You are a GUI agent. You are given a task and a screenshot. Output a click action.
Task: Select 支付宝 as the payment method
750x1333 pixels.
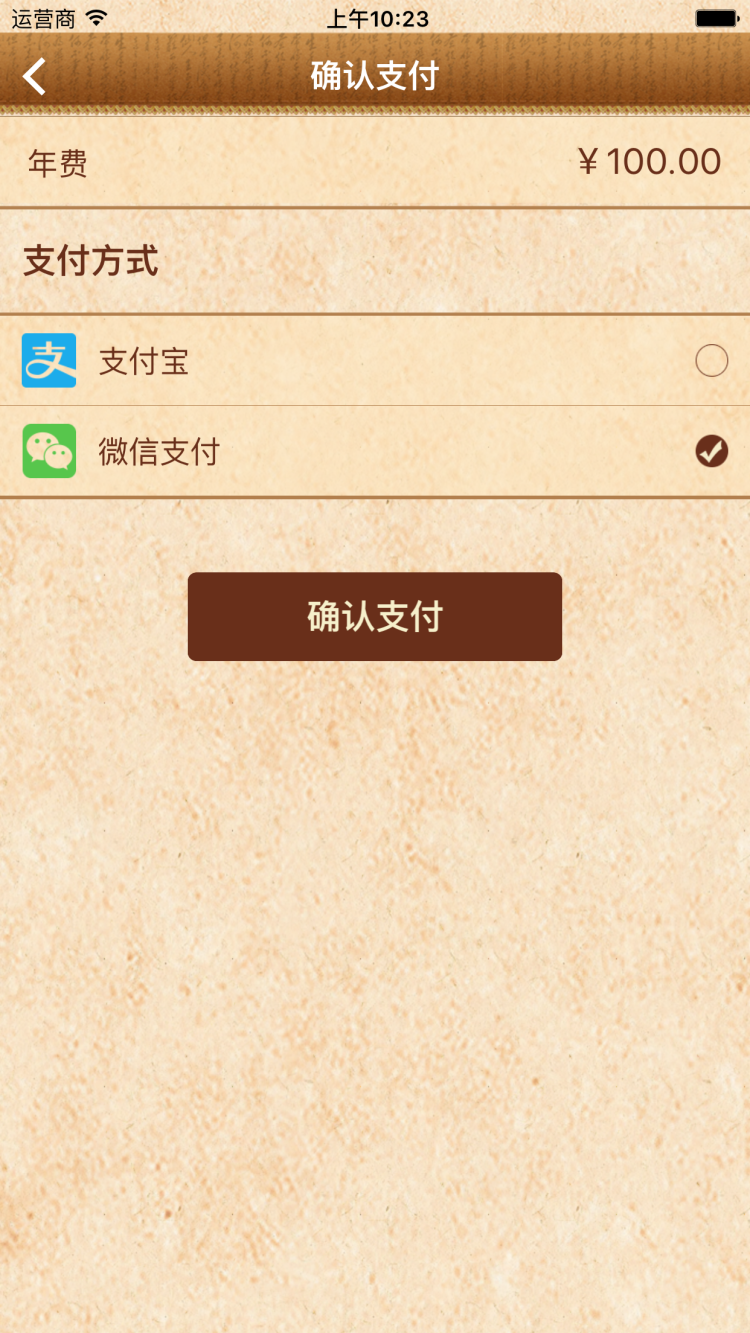tap(711, 360)
